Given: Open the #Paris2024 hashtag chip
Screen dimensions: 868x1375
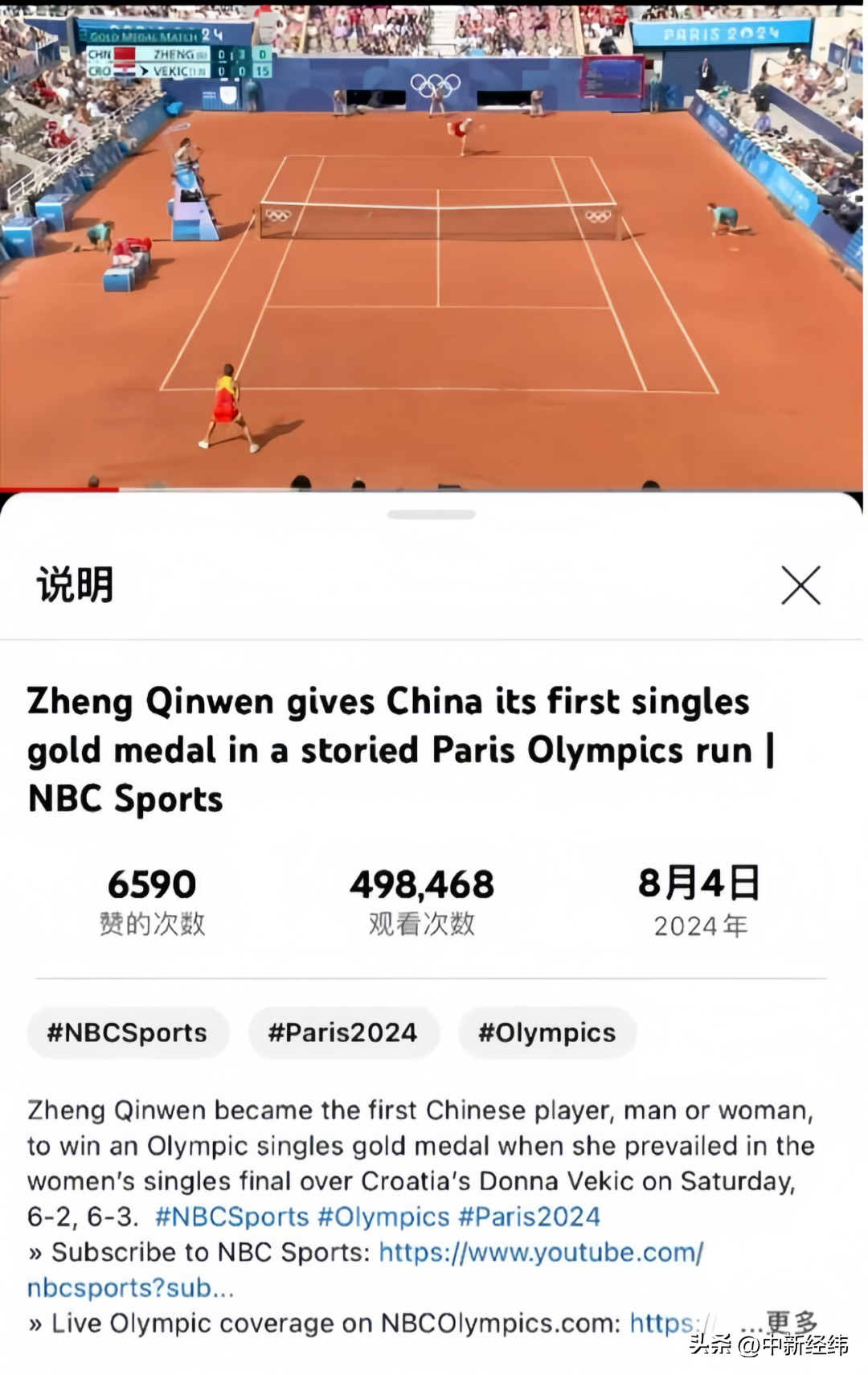Looking at the screenshot, I should point(343,1032).
